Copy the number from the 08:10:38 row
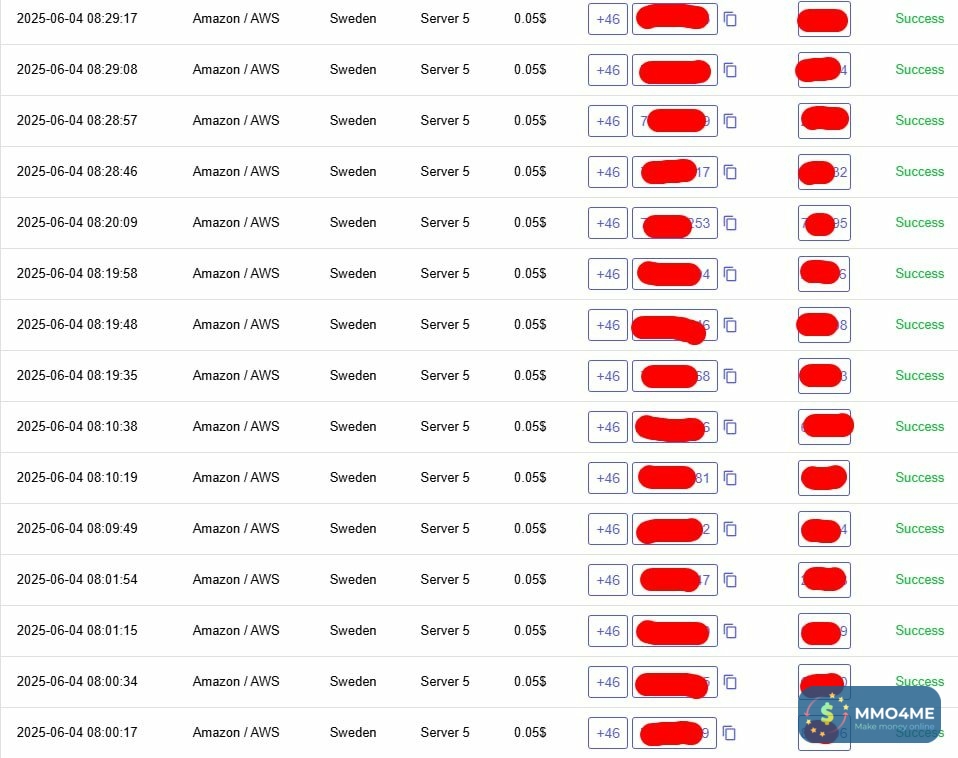 click(x=731, y=427)
